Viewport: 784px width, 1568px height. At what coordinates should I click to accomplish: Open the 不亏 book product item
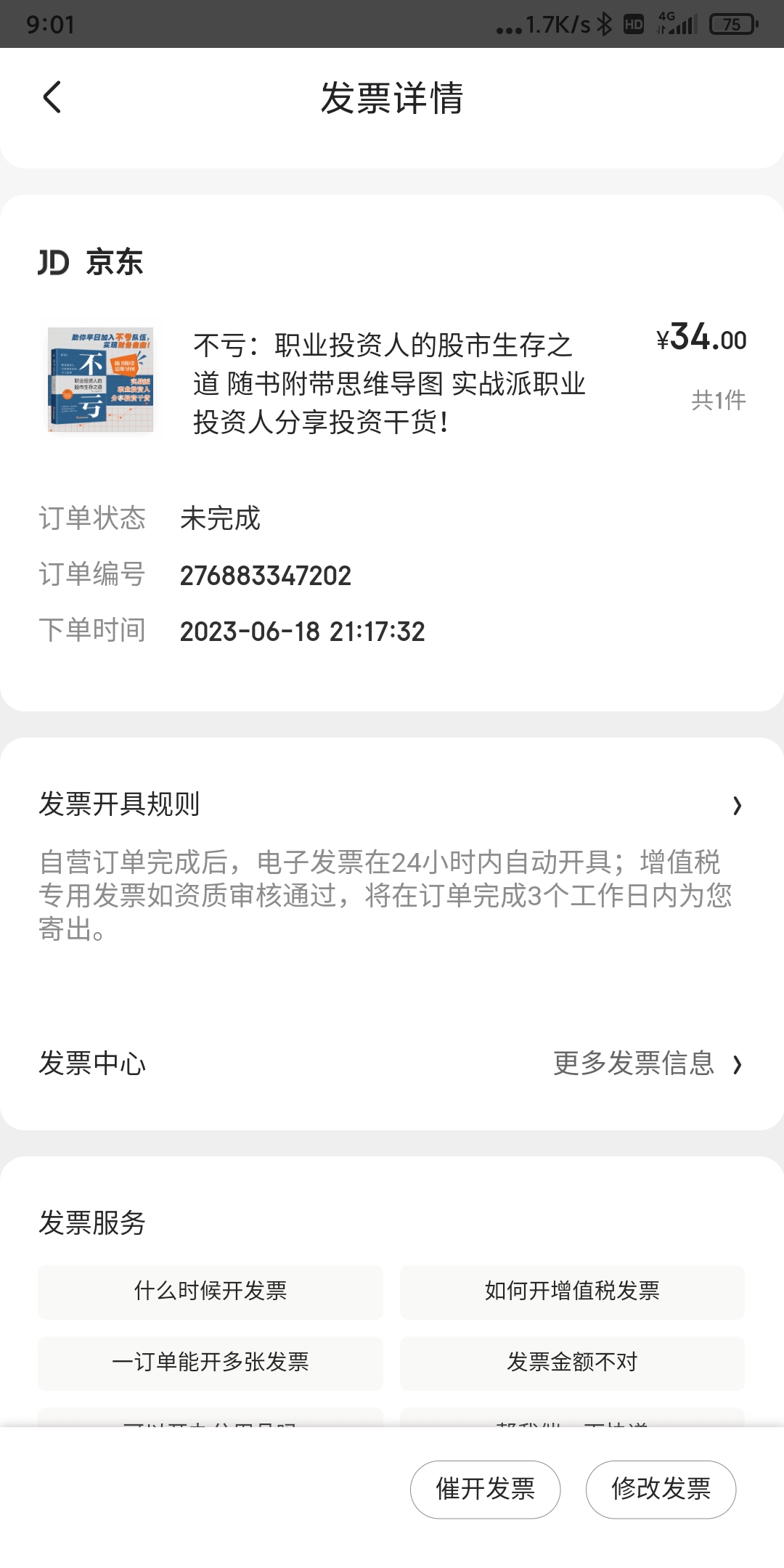[389, 383]
